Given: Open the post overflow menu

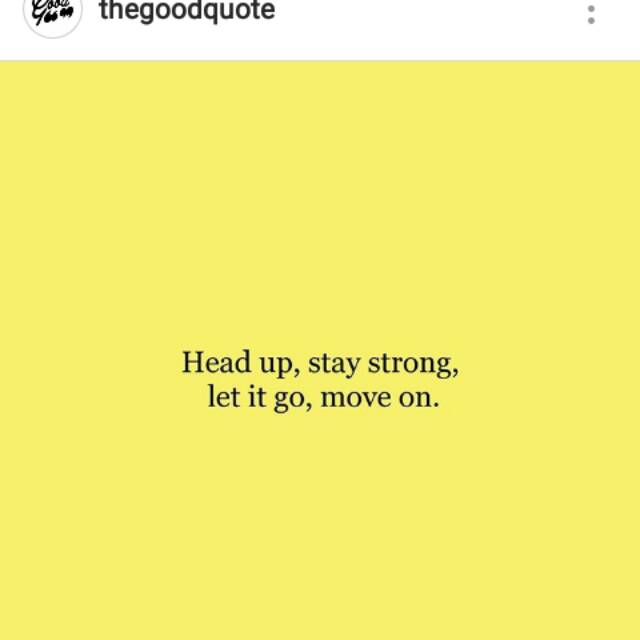Looking at the screenshot, I should point(591,14).
